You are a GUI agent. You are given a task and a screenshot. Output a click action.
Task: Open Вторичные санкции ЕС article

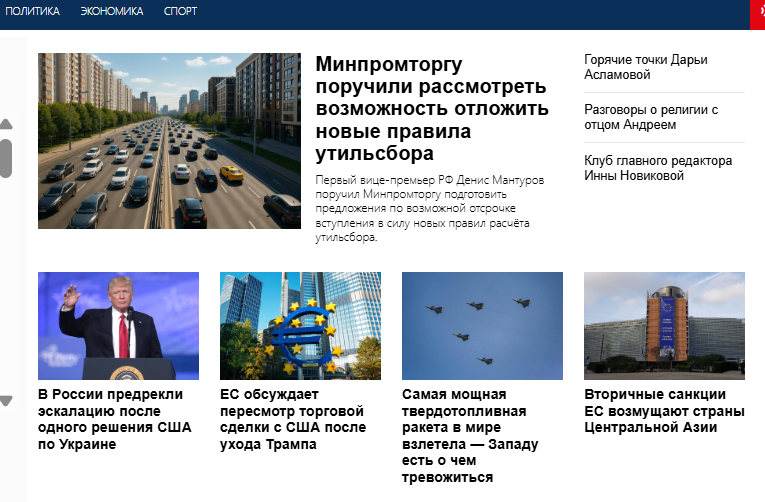tap(664, 411)
